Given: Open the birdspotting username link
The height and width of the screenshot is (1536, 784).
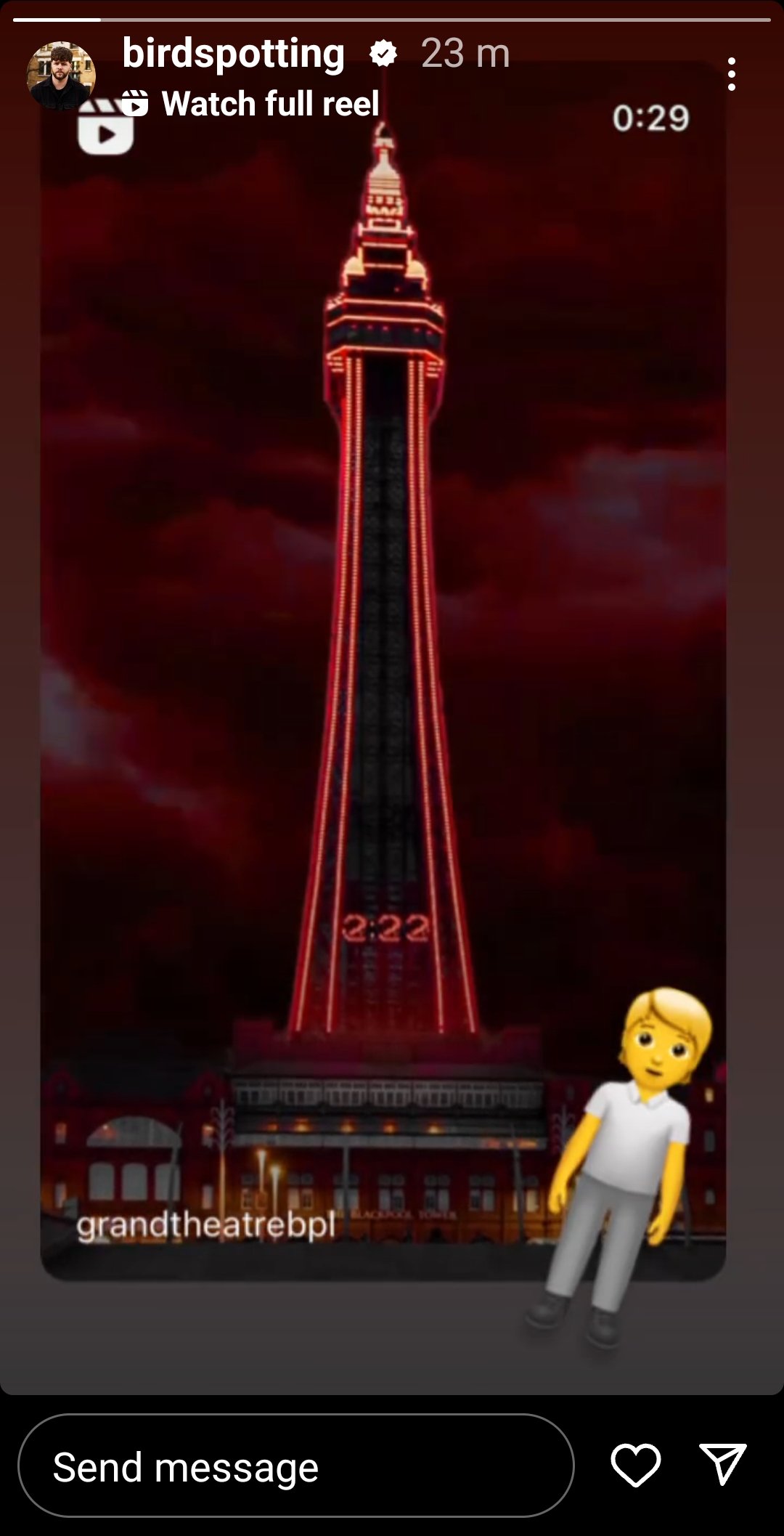Looking at the screenshot, I should [x=233, y=54].
